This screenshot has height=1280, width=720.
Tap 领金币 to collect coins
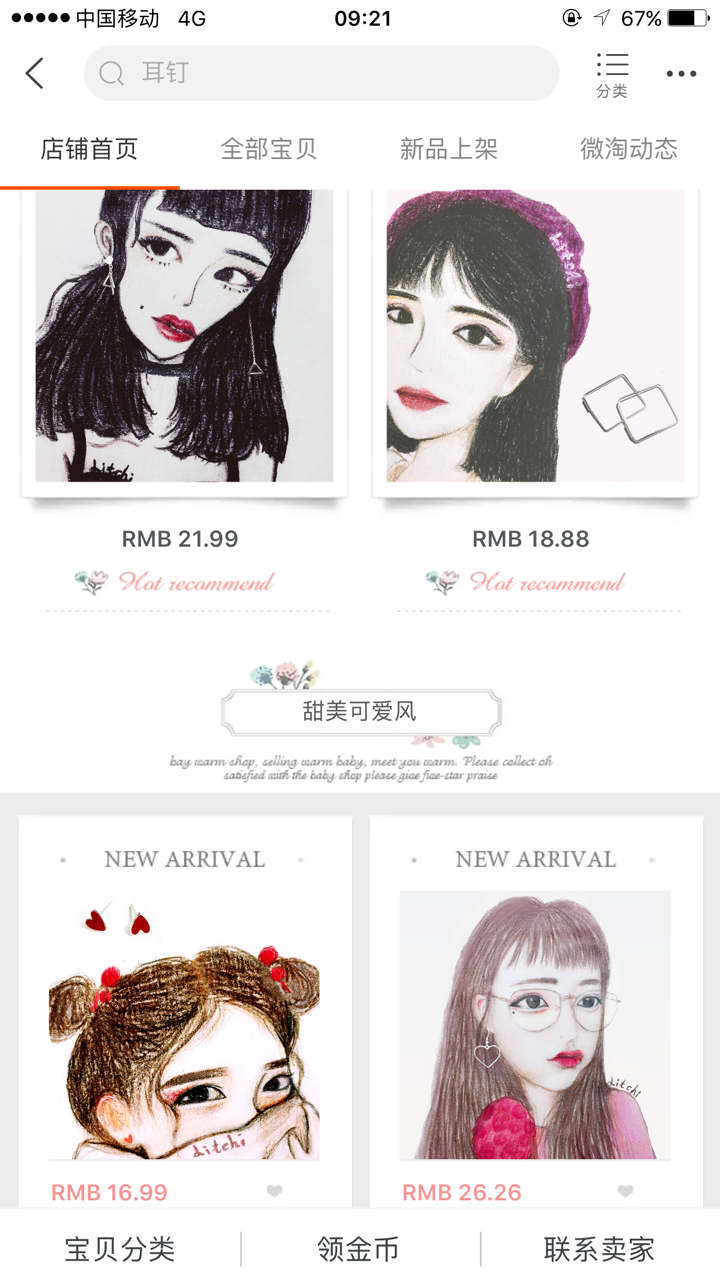point(359,1249)
